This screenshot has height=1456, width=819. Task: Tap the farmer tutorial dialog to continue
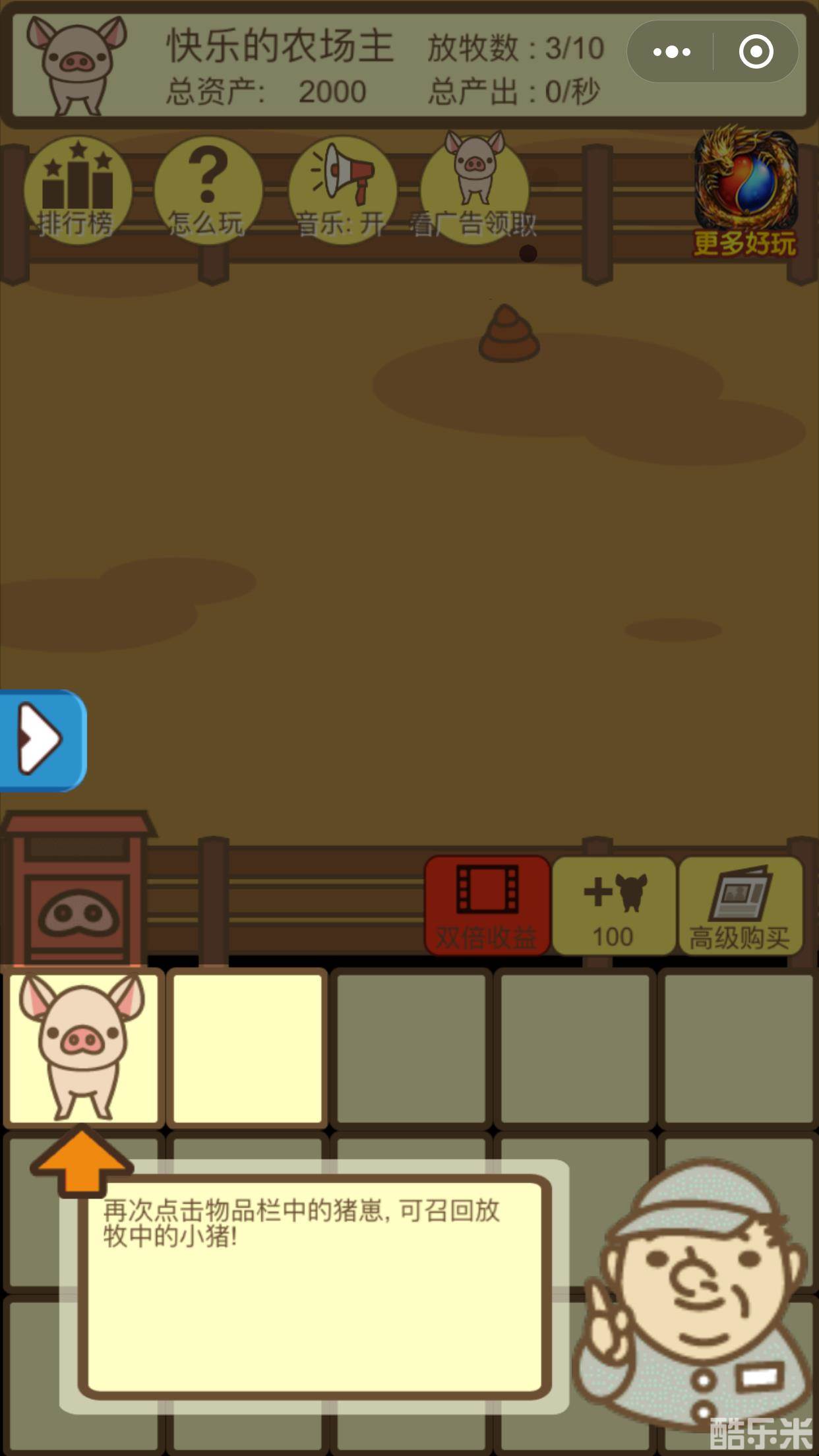(317, 1286)
